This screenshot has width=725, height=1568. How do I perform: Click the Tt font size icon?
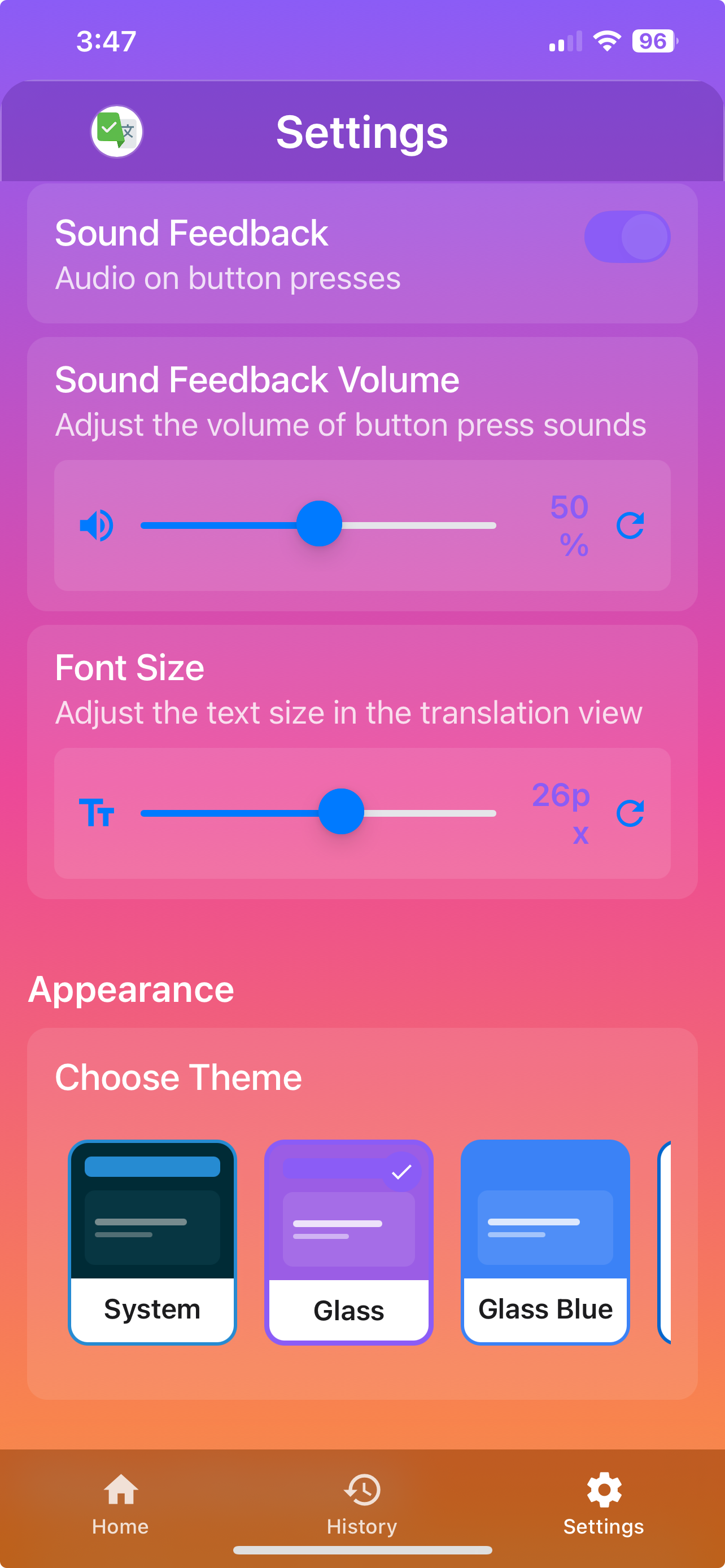tap(97, 812)
